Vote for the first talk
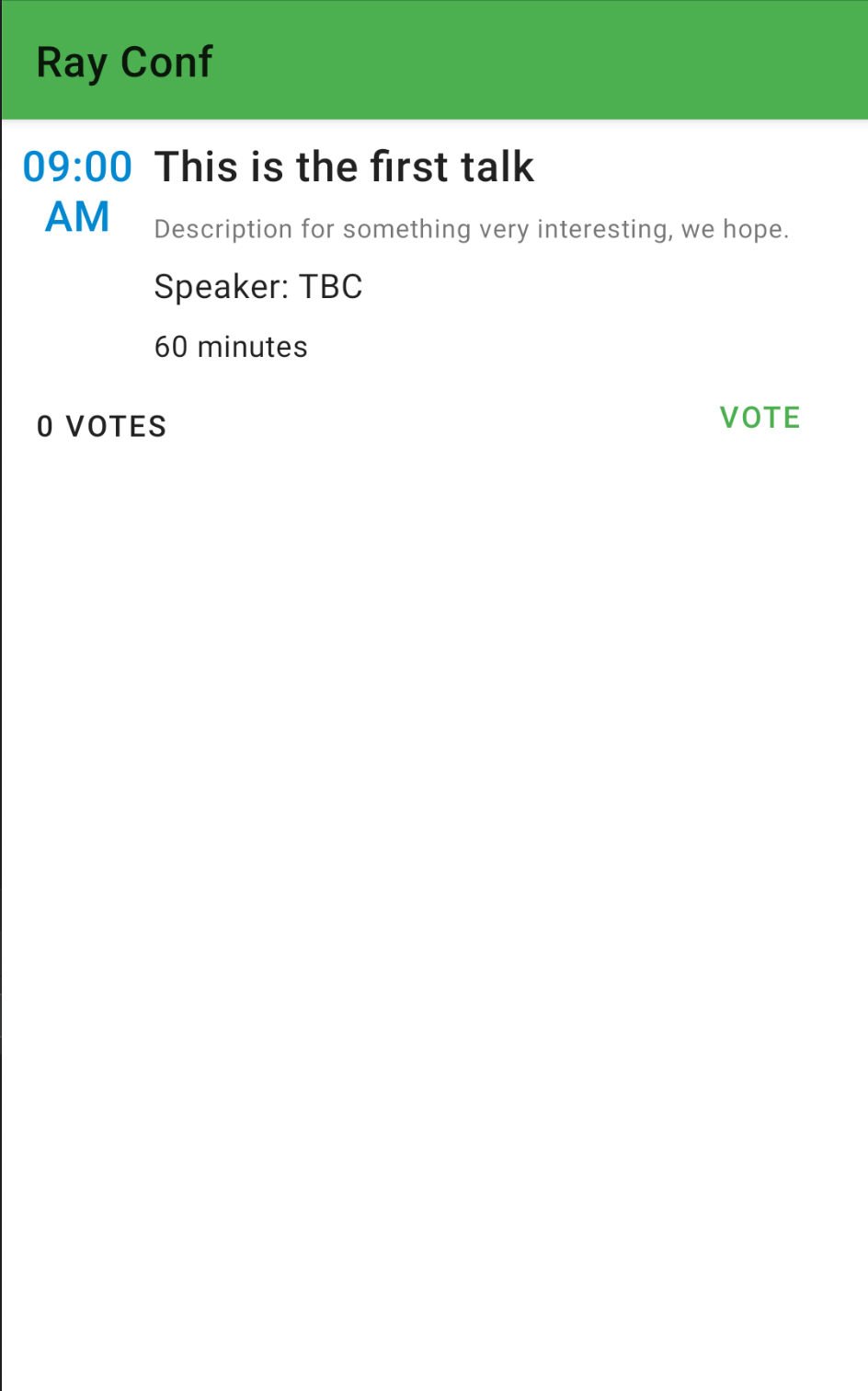Image resolution: width=868 pixels, height=1391 pixels. coord(759,418)
